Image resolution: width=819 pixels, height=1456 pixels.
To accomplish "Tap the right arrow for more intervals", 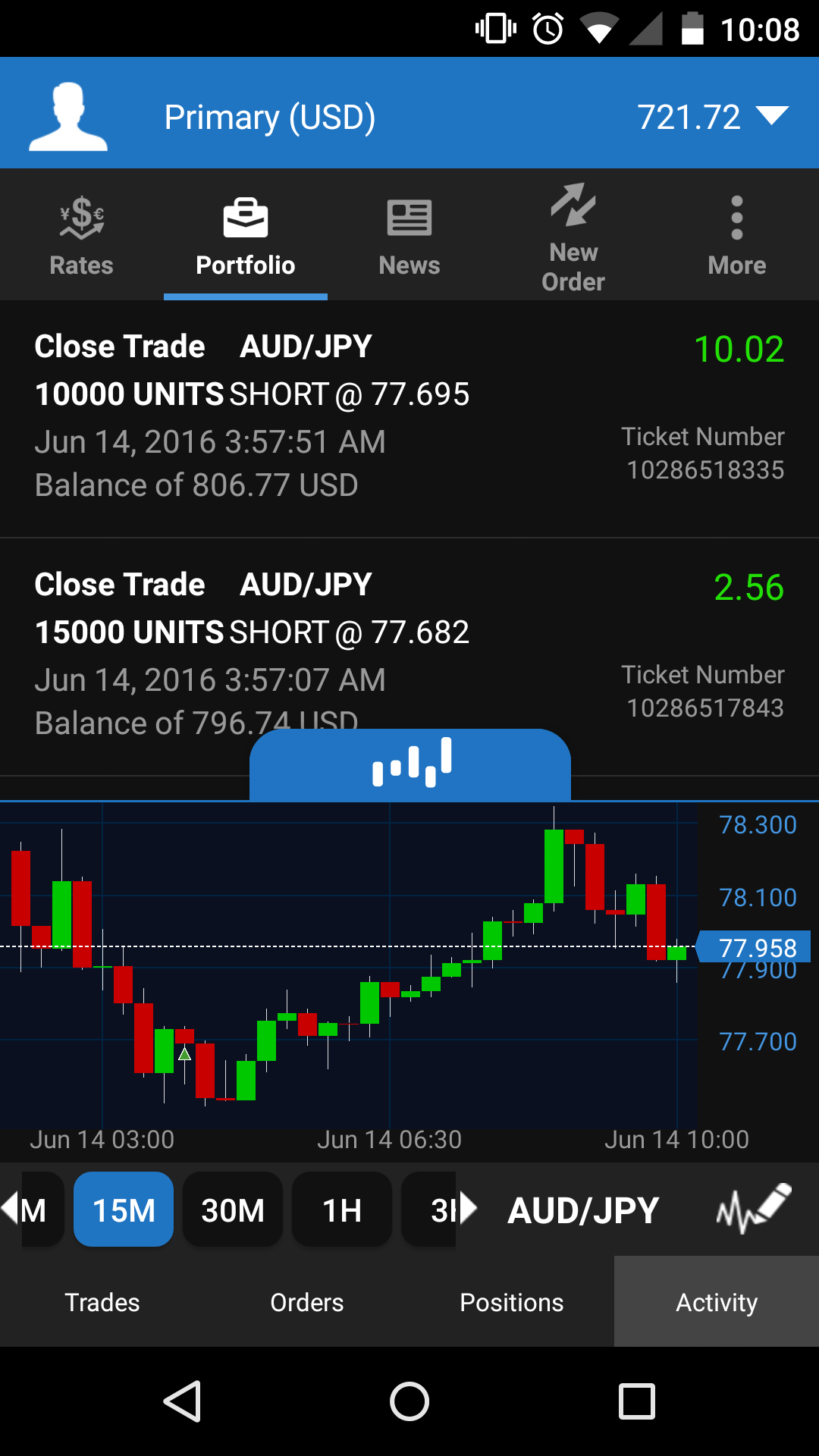I will point(469,1208).
